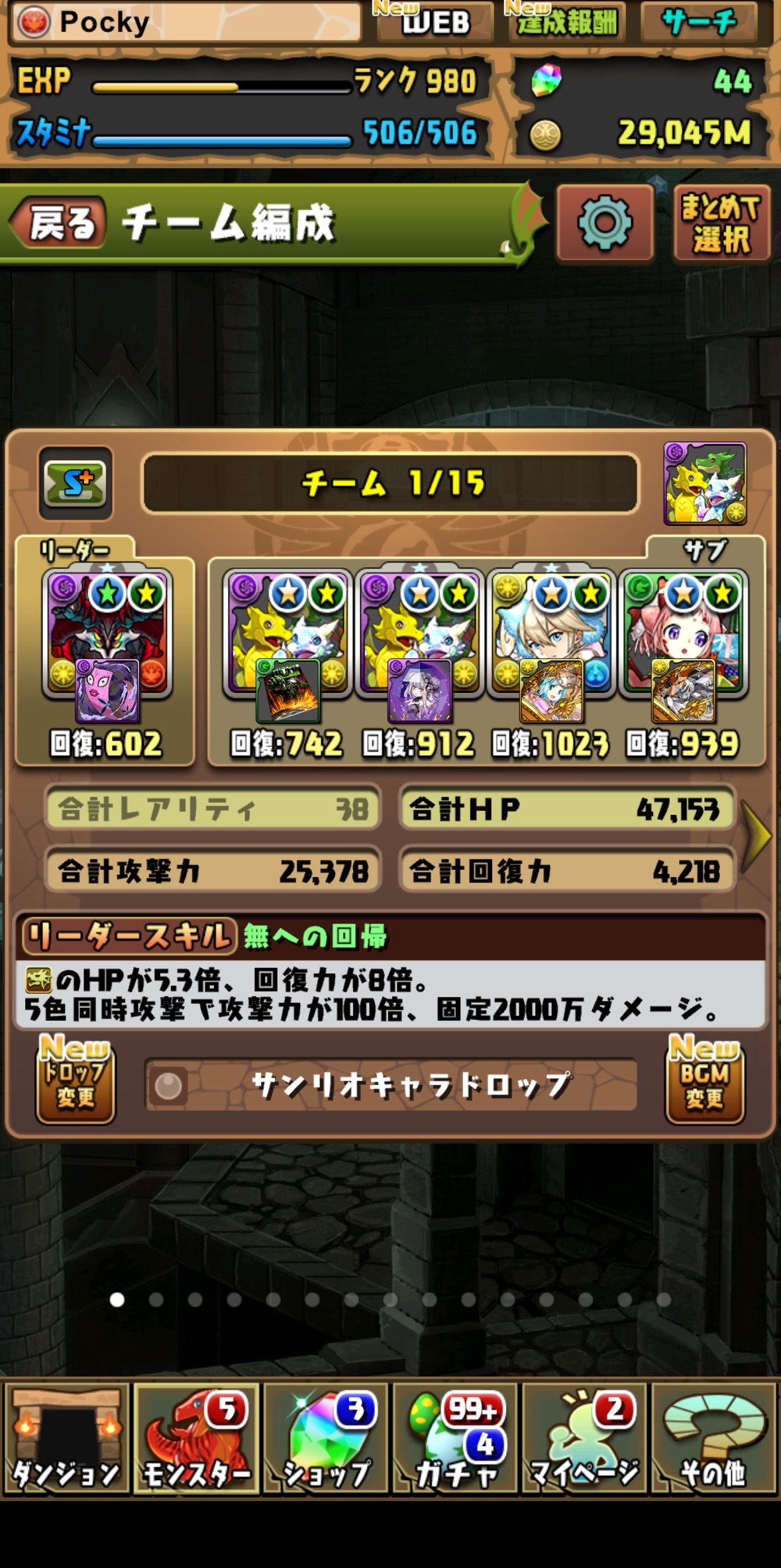Open the WEB button at the top
Screen dimensions: 781x1568
(435, 22)
